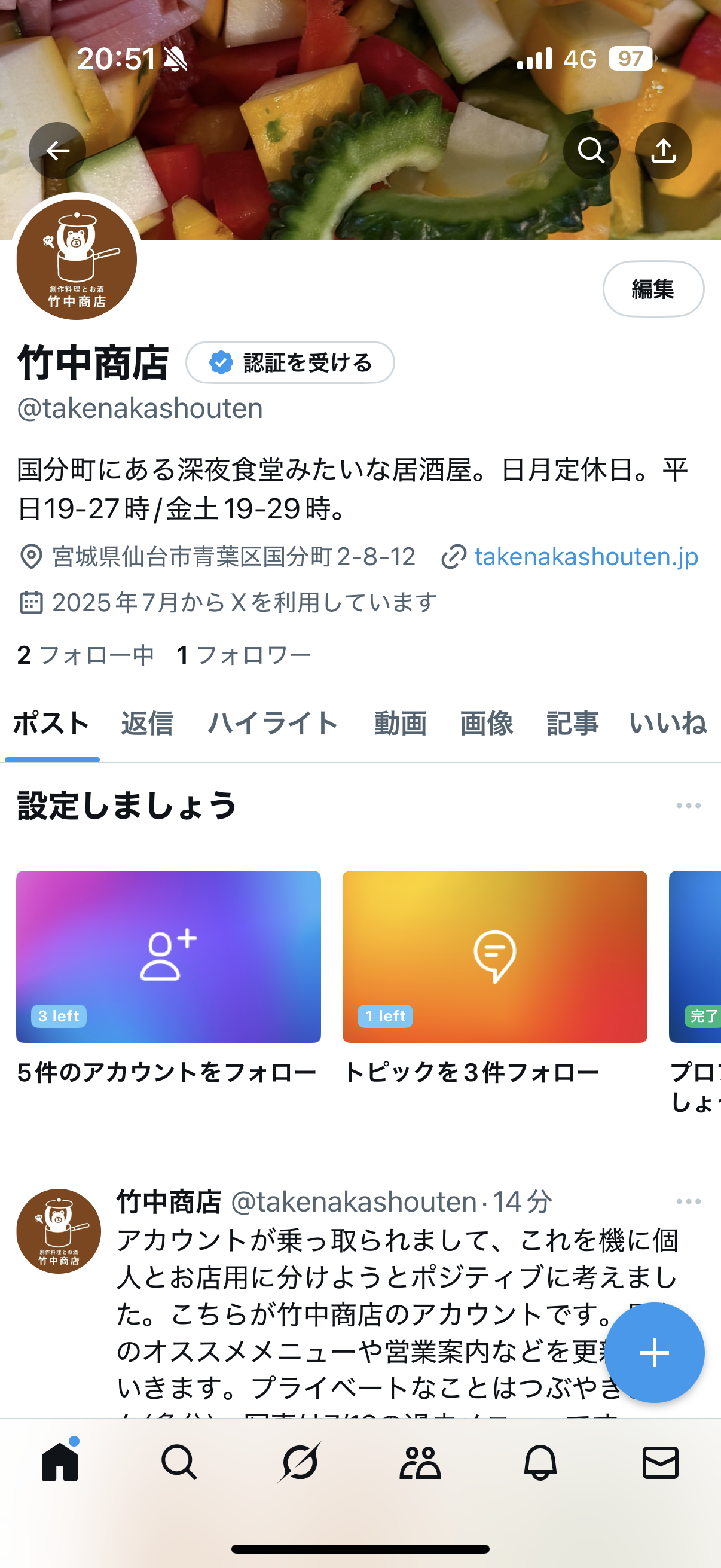This screenshot has height=1568, width=721.
Task: Open the takenakashouten.jp website link
Action: (x=586, y=556)
